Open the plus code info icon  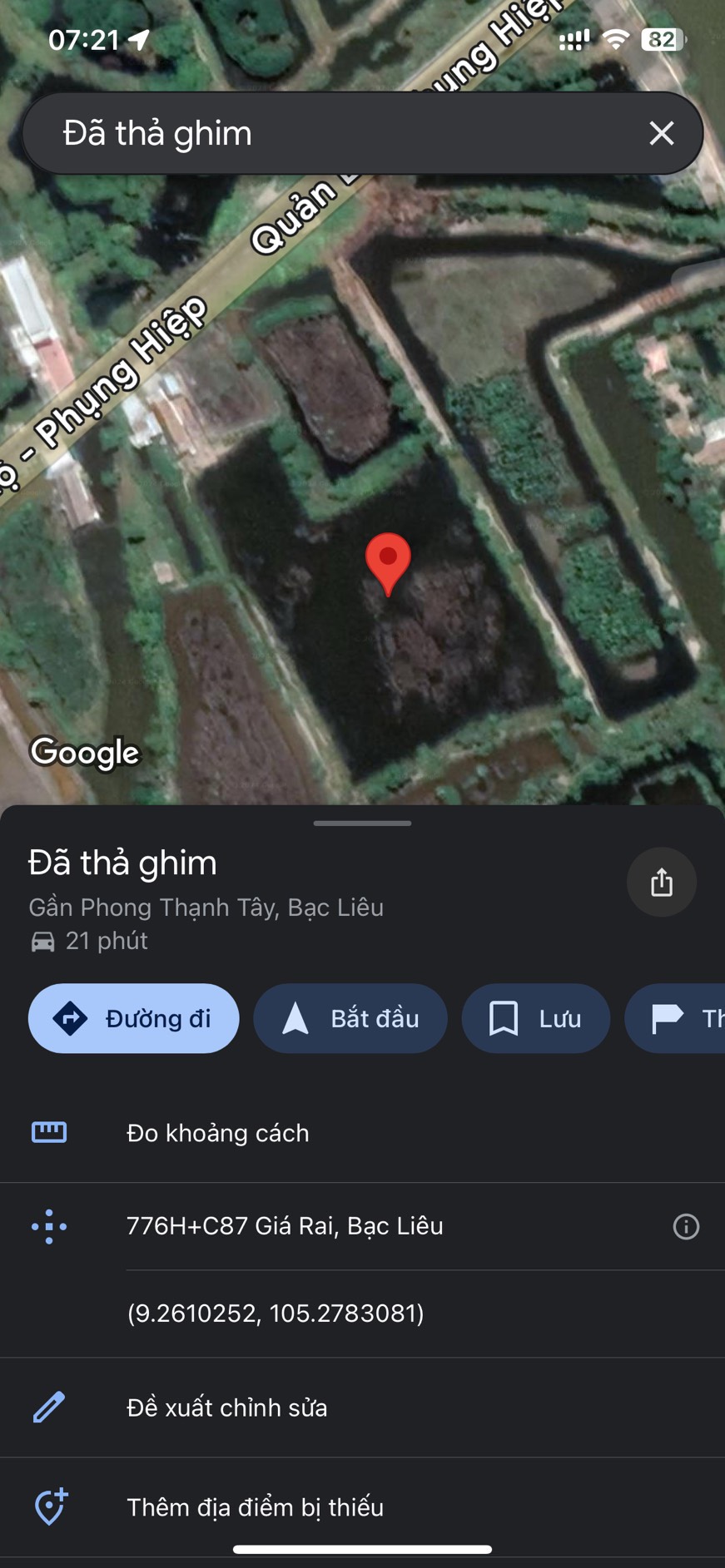(x=686, y=1226)
